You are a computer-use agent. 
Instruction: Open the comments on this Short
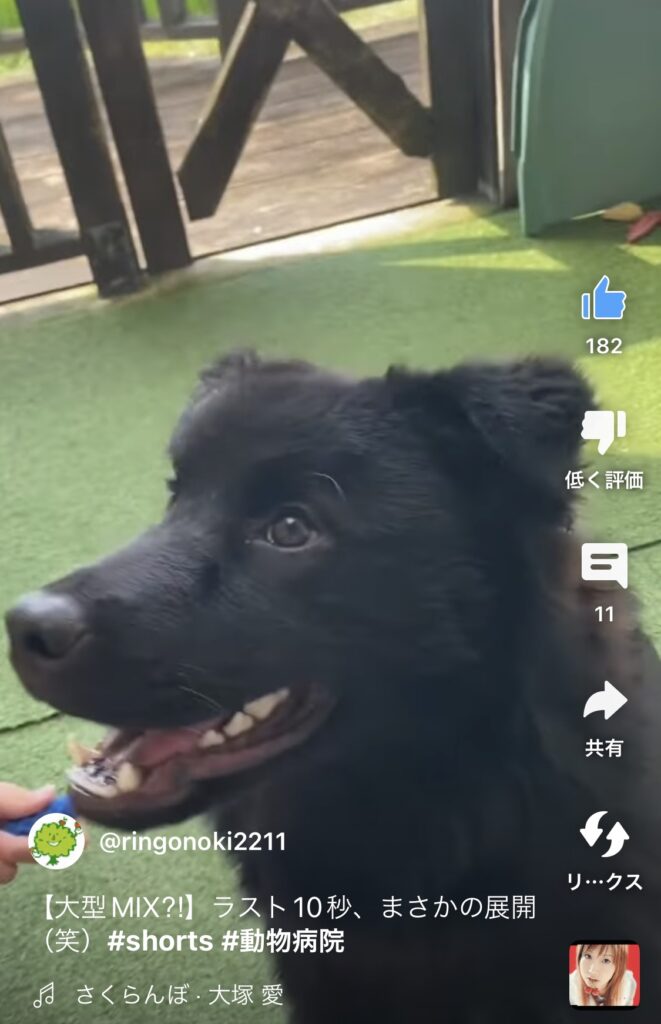click(604, 566)
